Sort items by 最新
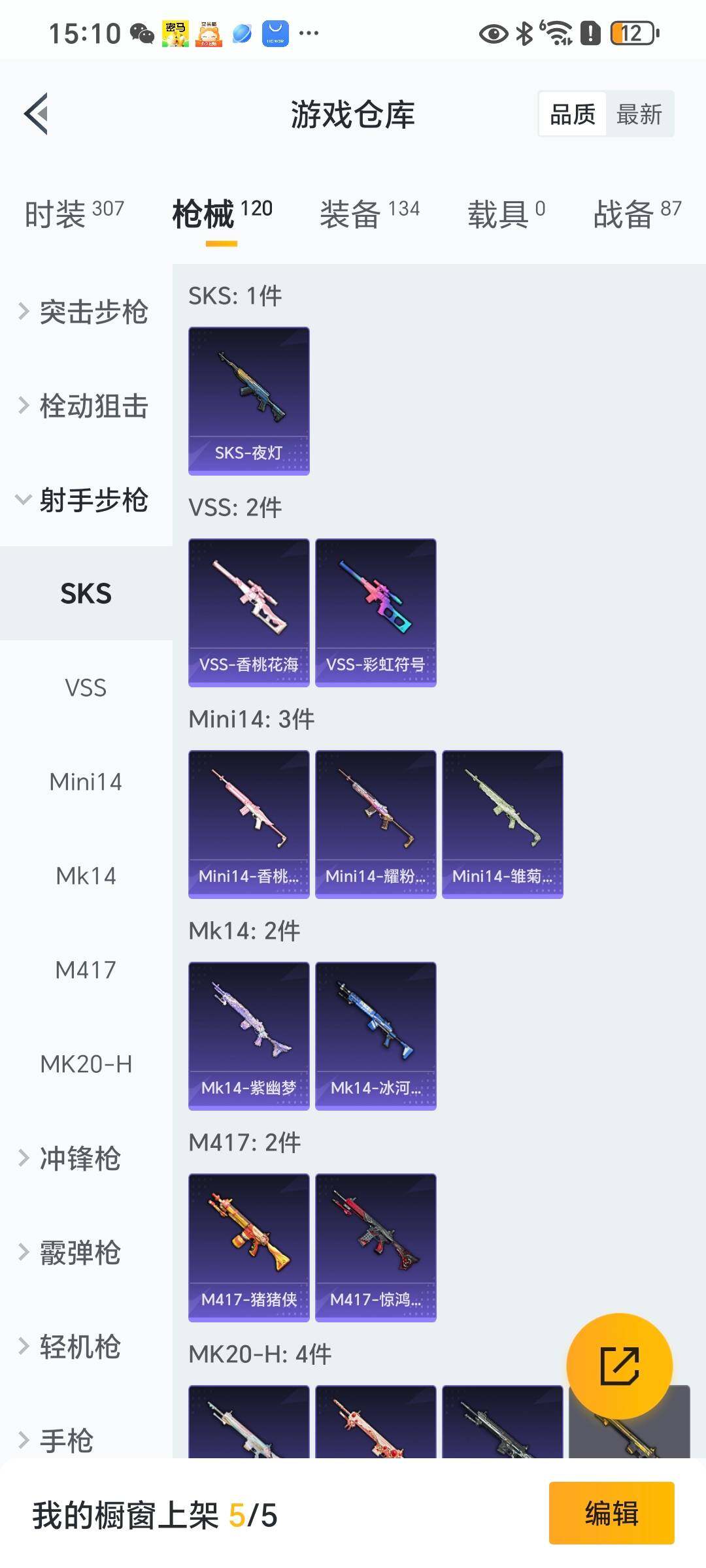 coord(639,114)
